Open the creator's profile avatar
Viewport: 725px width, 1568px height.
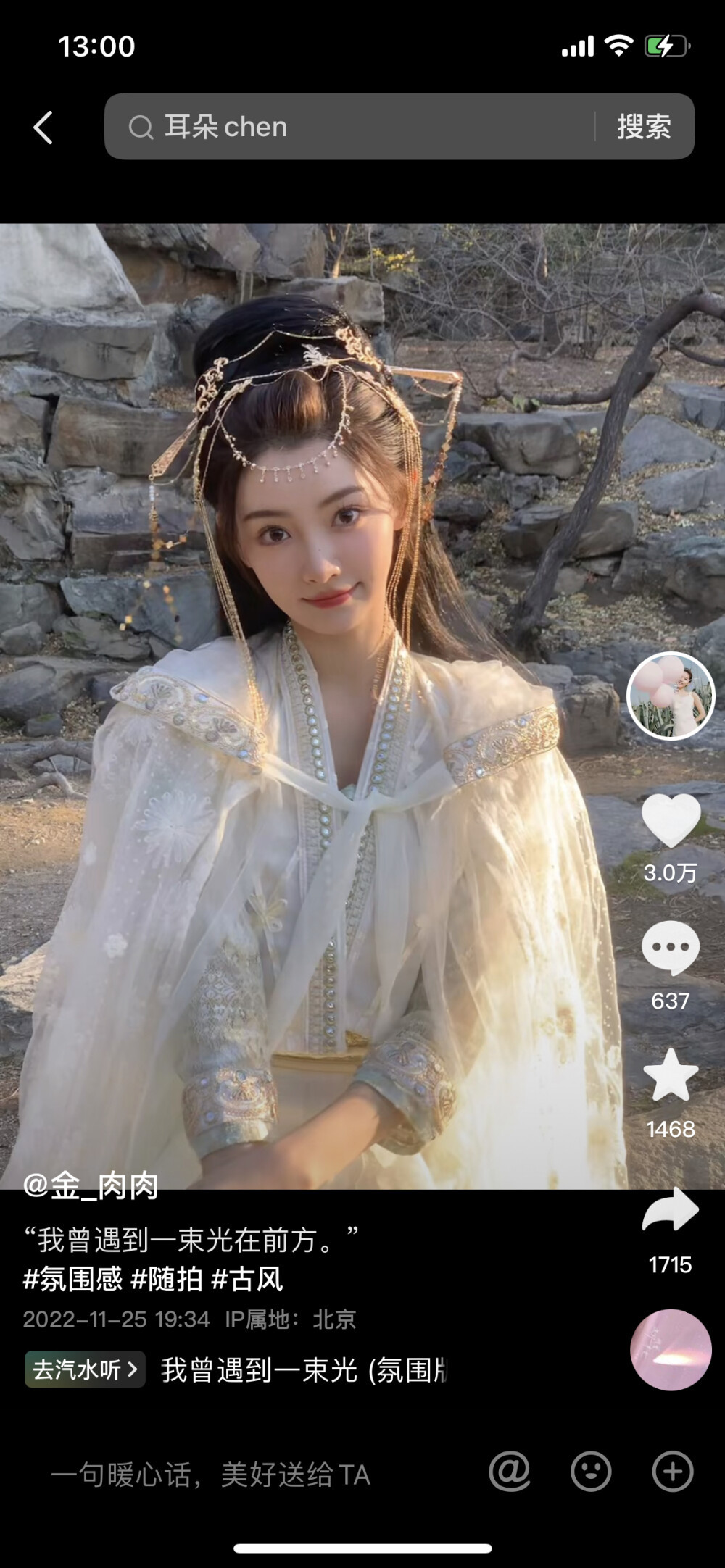(671, 696)
